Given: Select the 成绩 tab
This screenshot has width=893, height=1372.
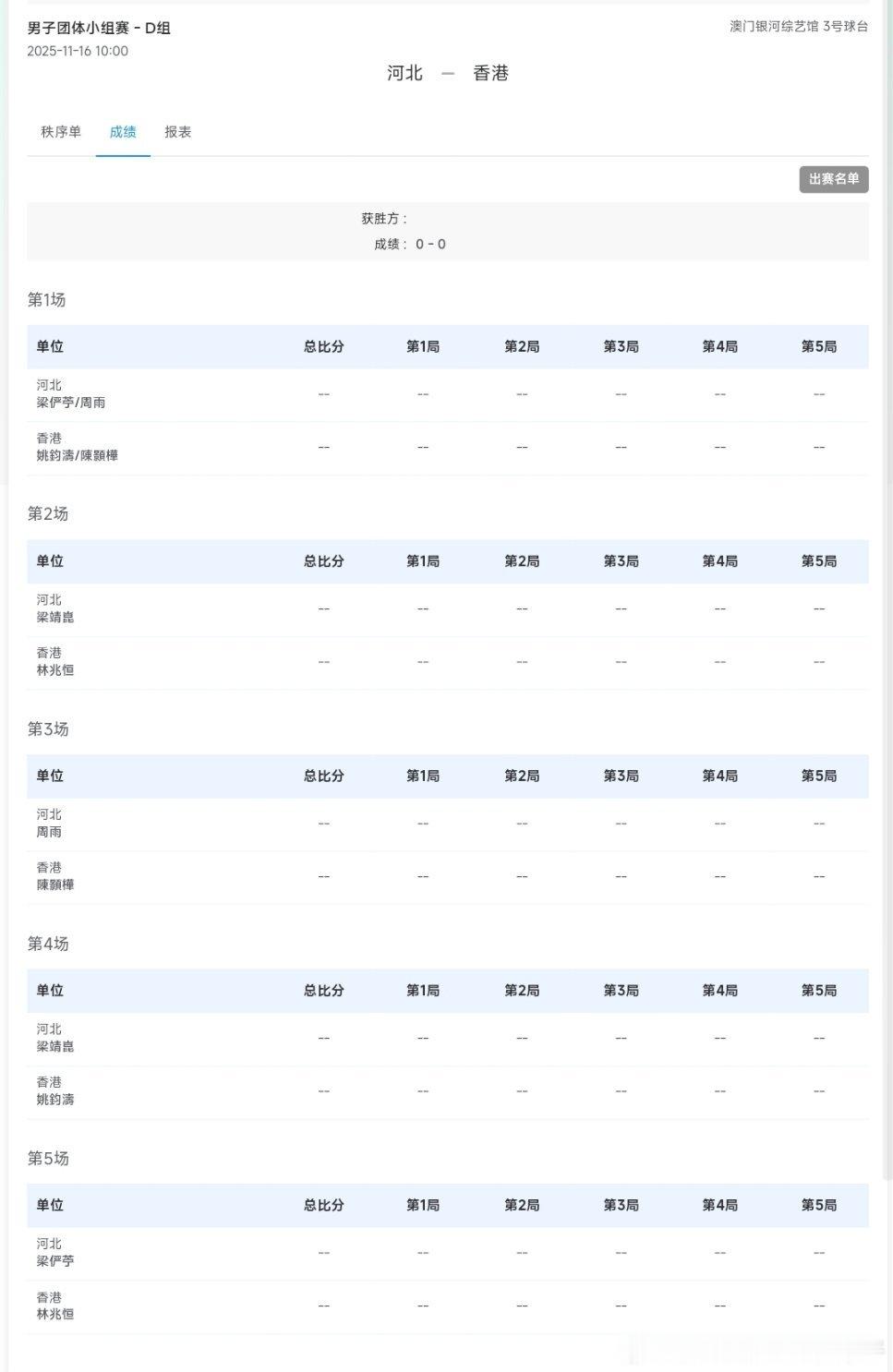Looking at the screenshot, I should click(122, 132).
